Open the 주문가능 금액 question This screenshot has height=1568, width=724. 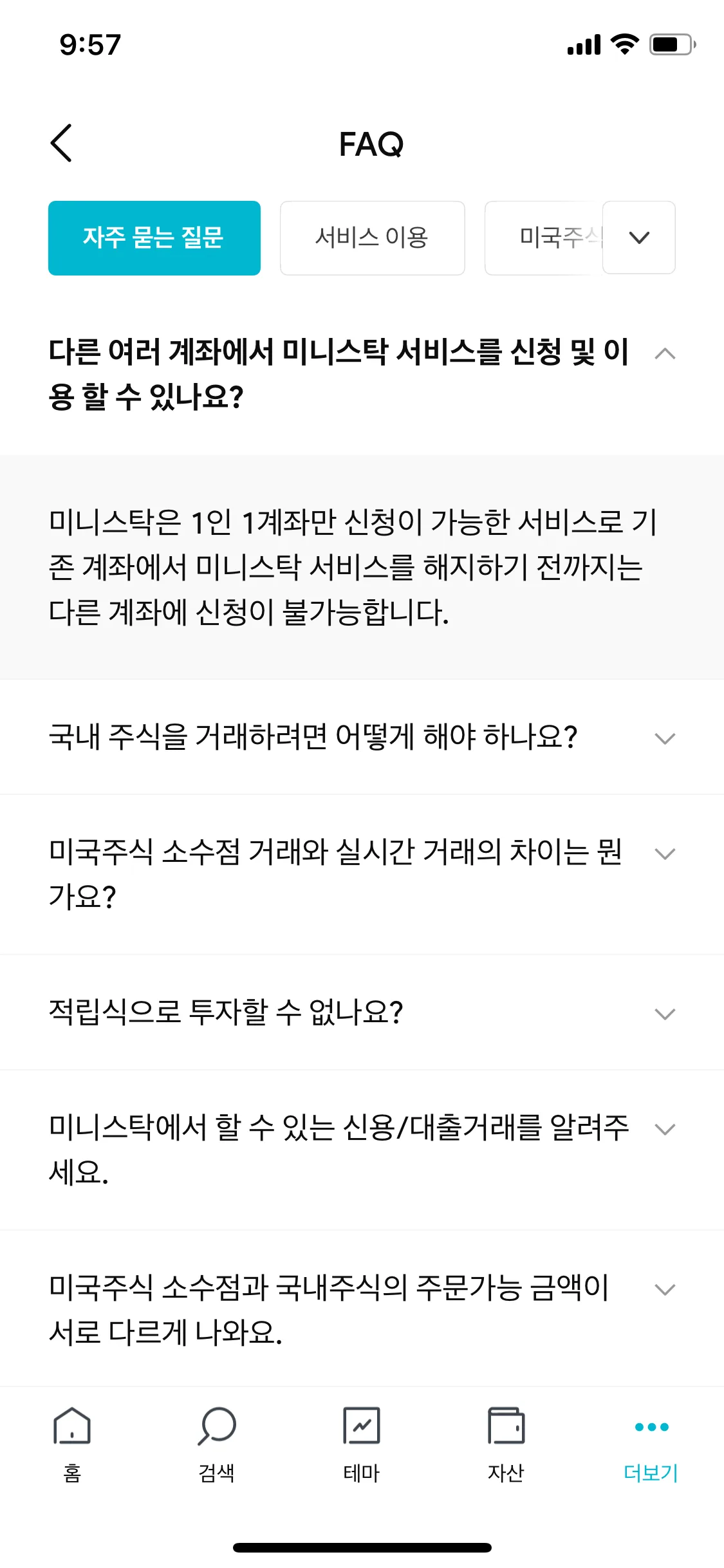664,1289
